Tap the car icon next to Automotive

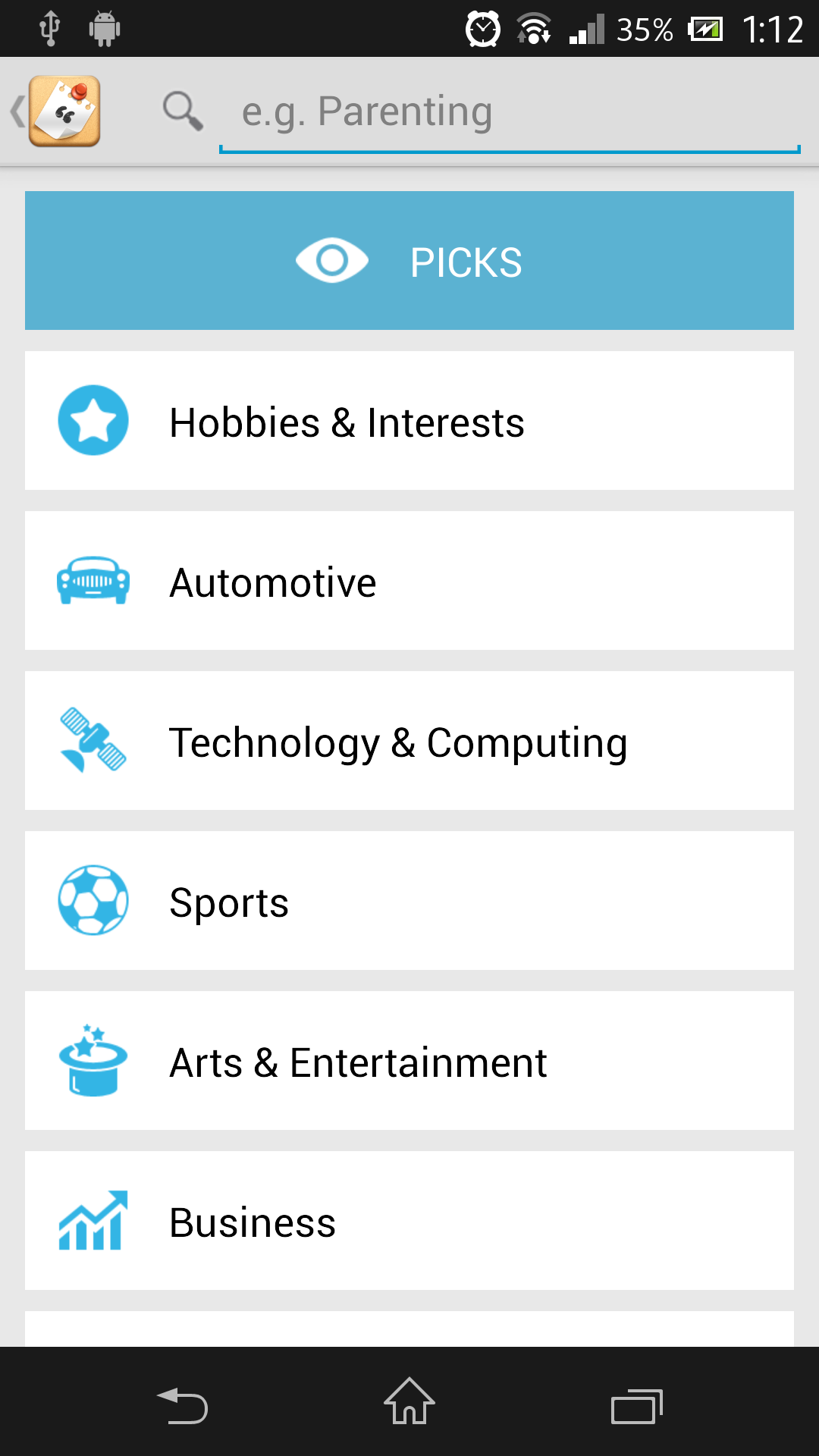point(93,581)
